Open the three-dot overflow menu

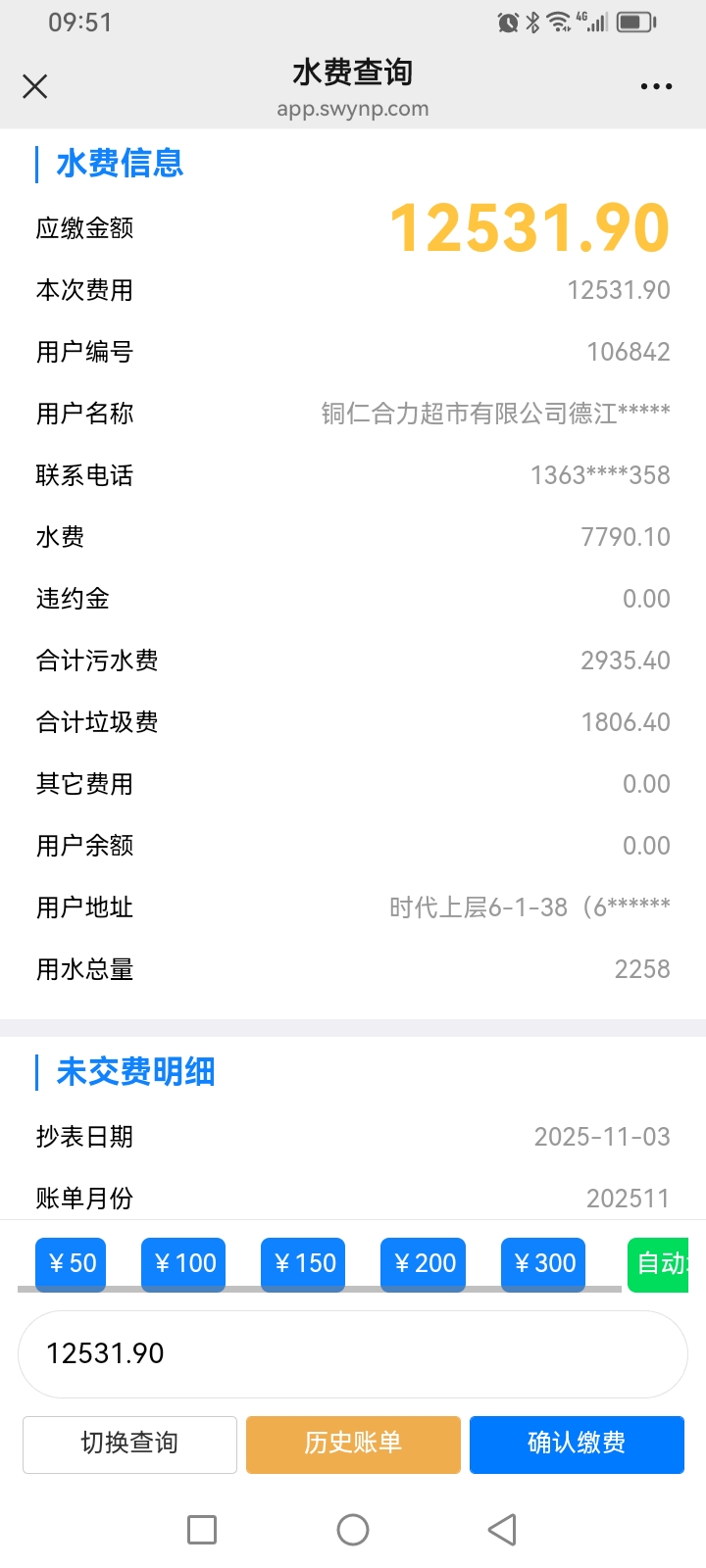point(656,87)
